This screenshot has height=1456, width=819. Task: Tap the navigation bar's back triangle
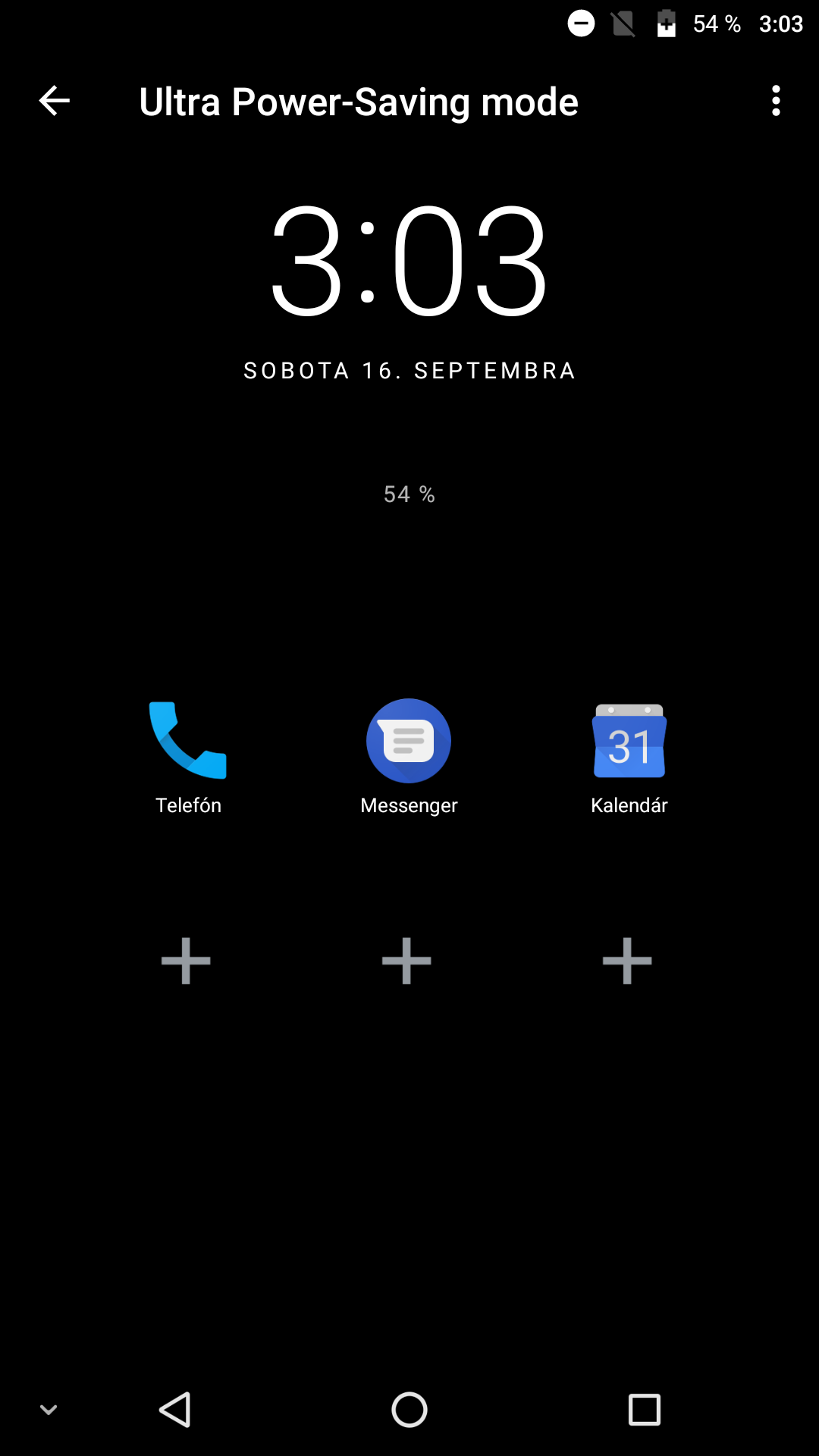click(175, 1410)
